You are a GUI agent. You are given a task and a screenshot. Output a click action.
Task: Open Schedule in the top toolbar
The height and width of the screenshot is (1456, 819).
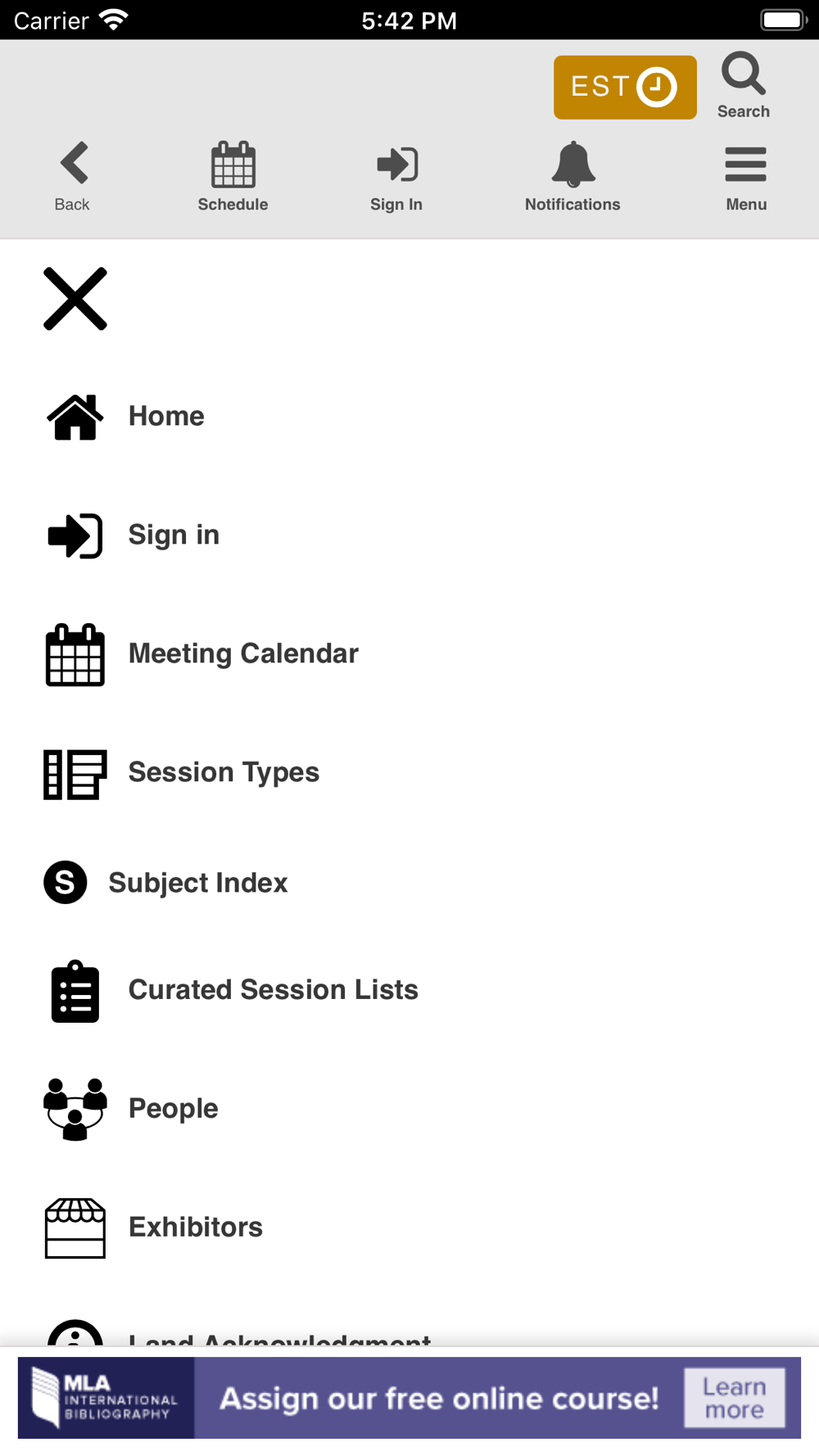click(x=233, y=176)
